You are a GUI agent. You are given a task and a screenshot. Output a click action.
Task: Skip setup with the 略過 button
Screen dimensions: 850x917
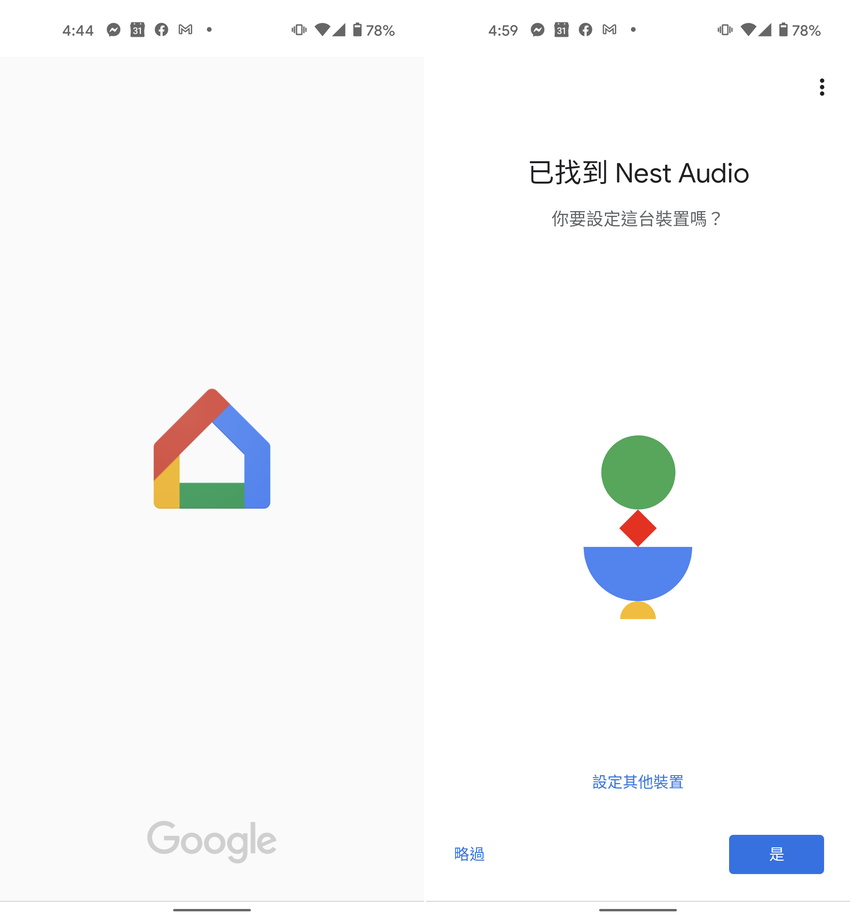tap(469, 854)
